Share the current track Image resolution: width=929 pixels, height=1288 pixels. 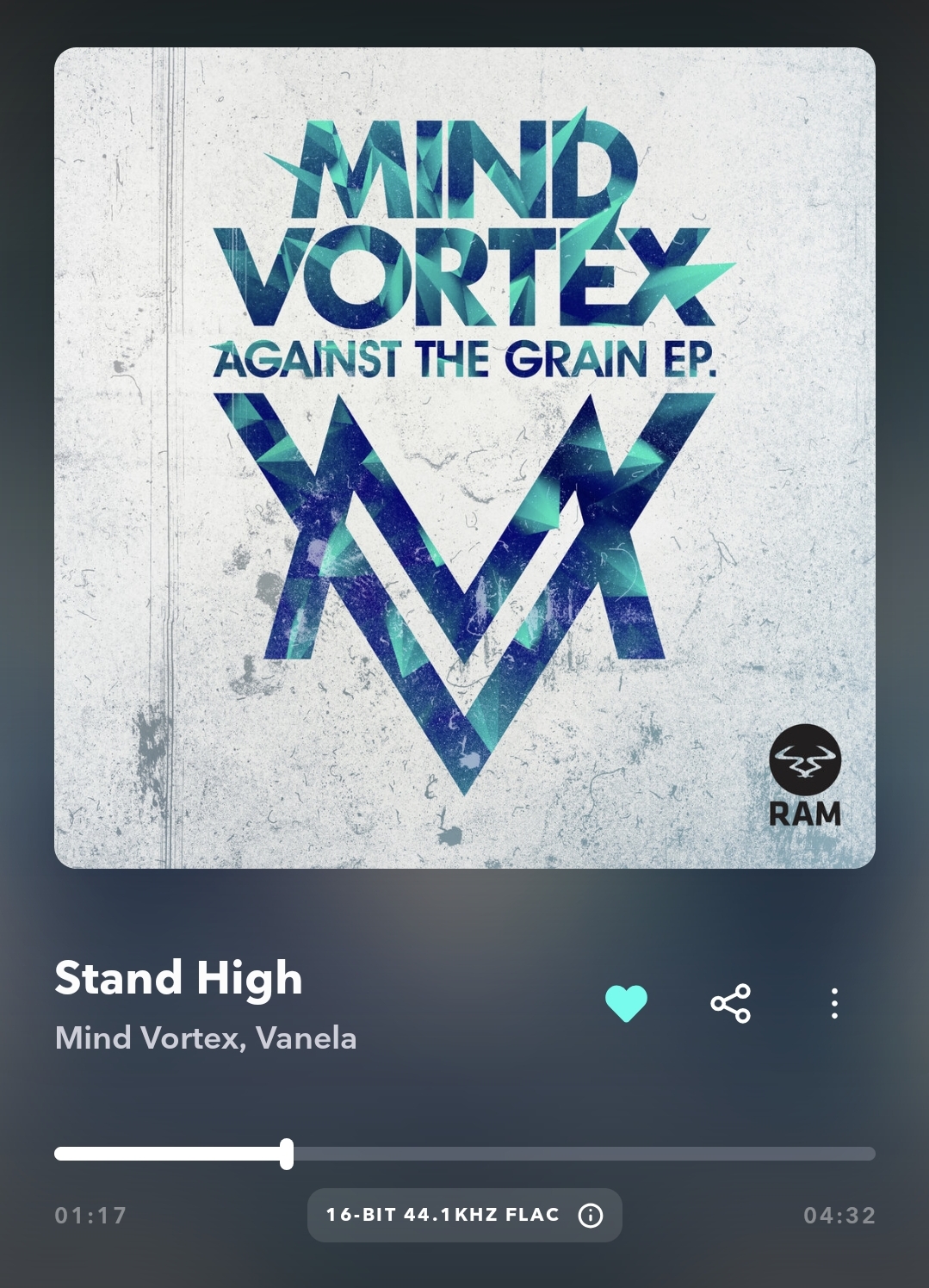(730, 1003)
